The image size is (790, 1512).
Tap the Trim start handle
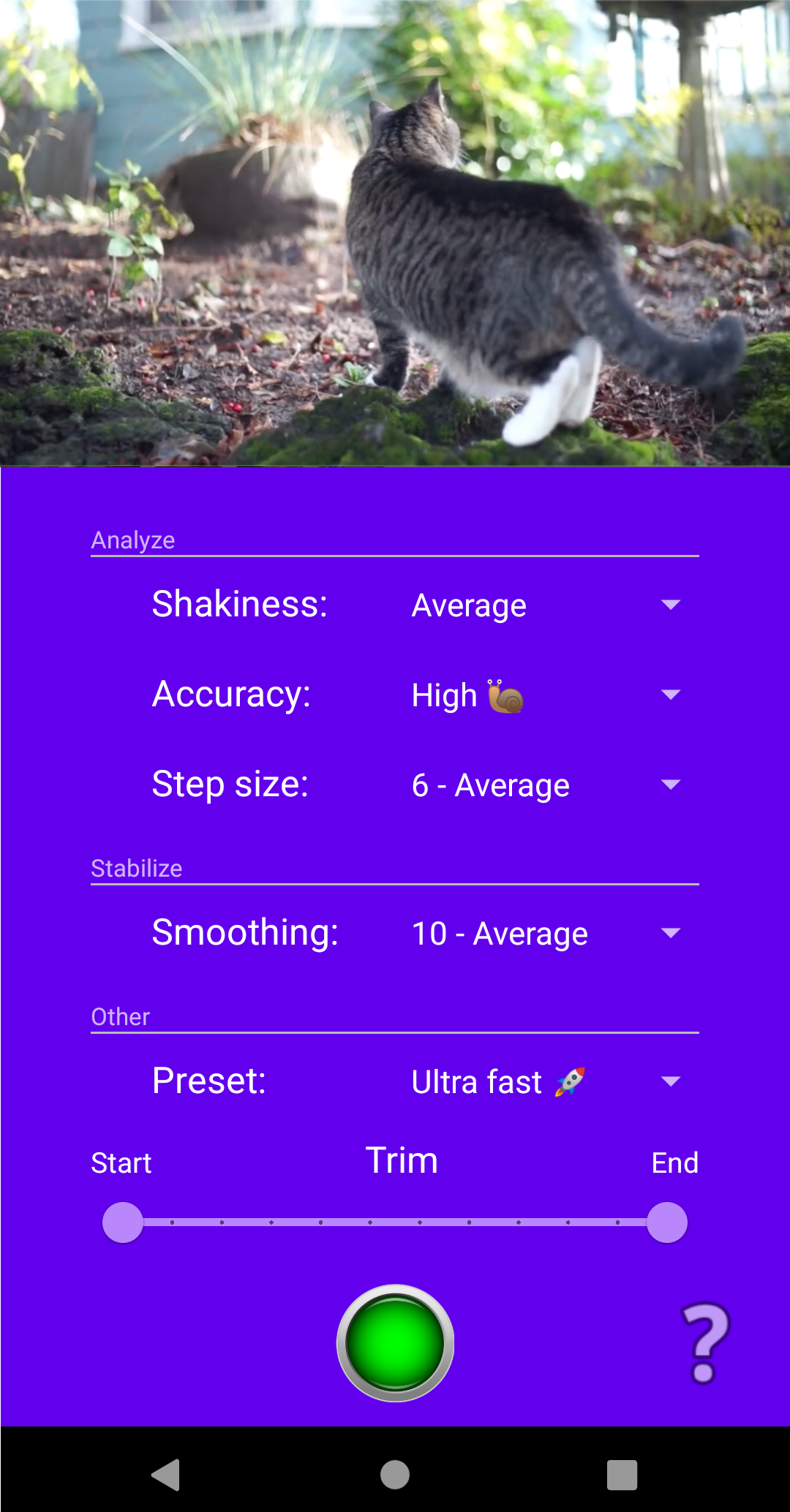pyautogui.click(x=123, y=1222)
